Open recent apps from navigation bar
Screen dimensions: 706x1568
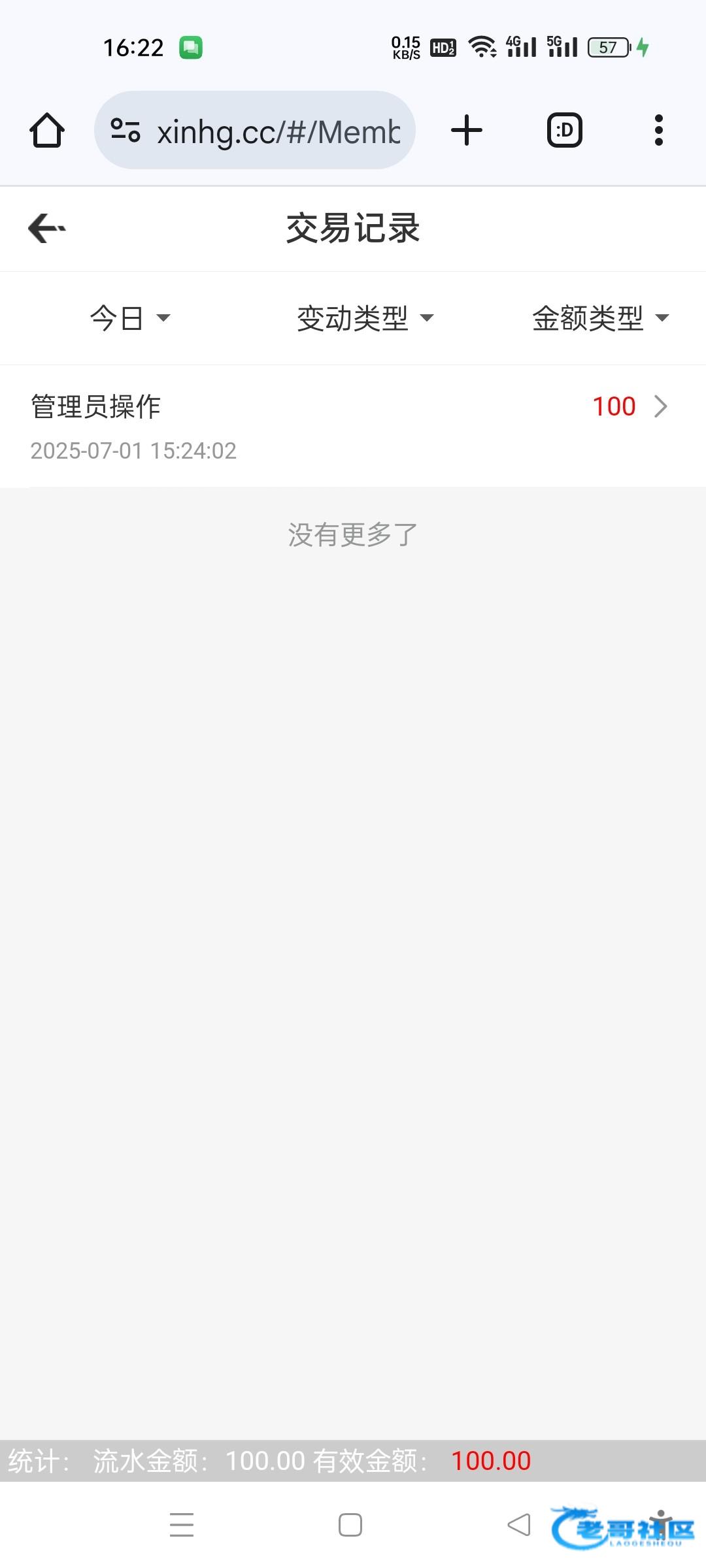pyautogui.click(x=182, y=1525)
